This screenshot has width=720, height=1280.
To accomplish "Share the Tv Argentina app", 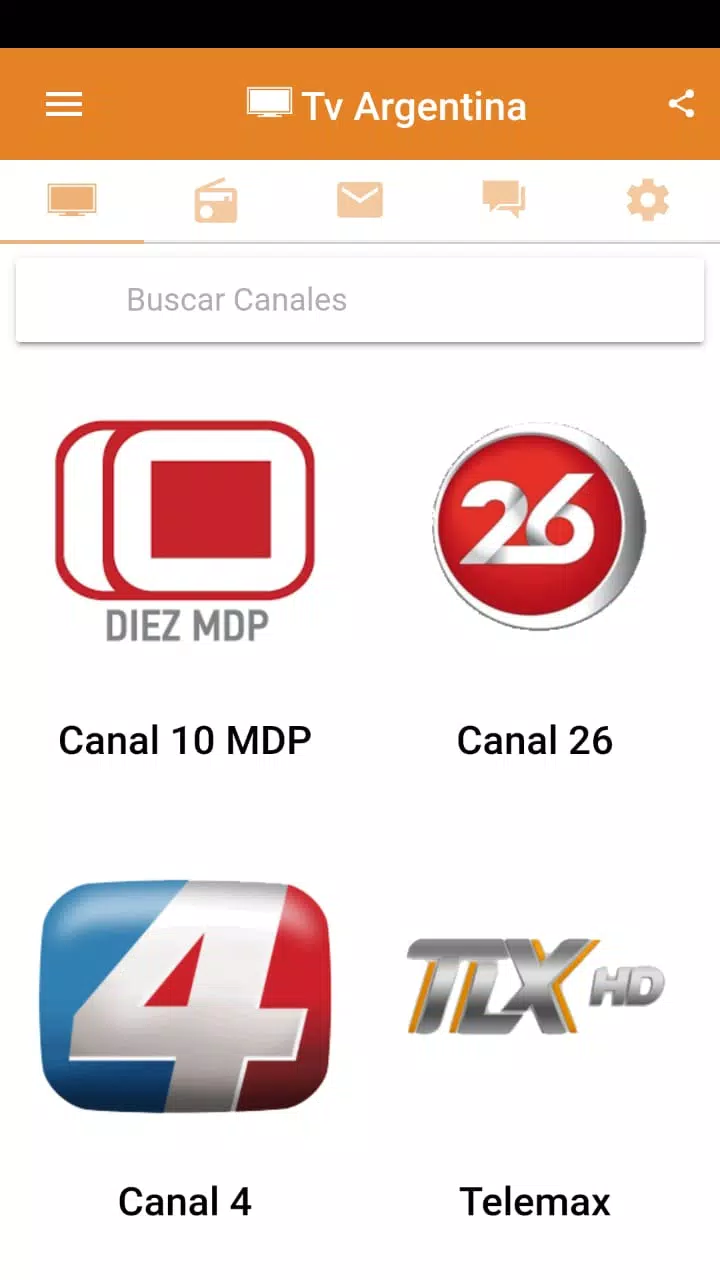I will point(681,104).
